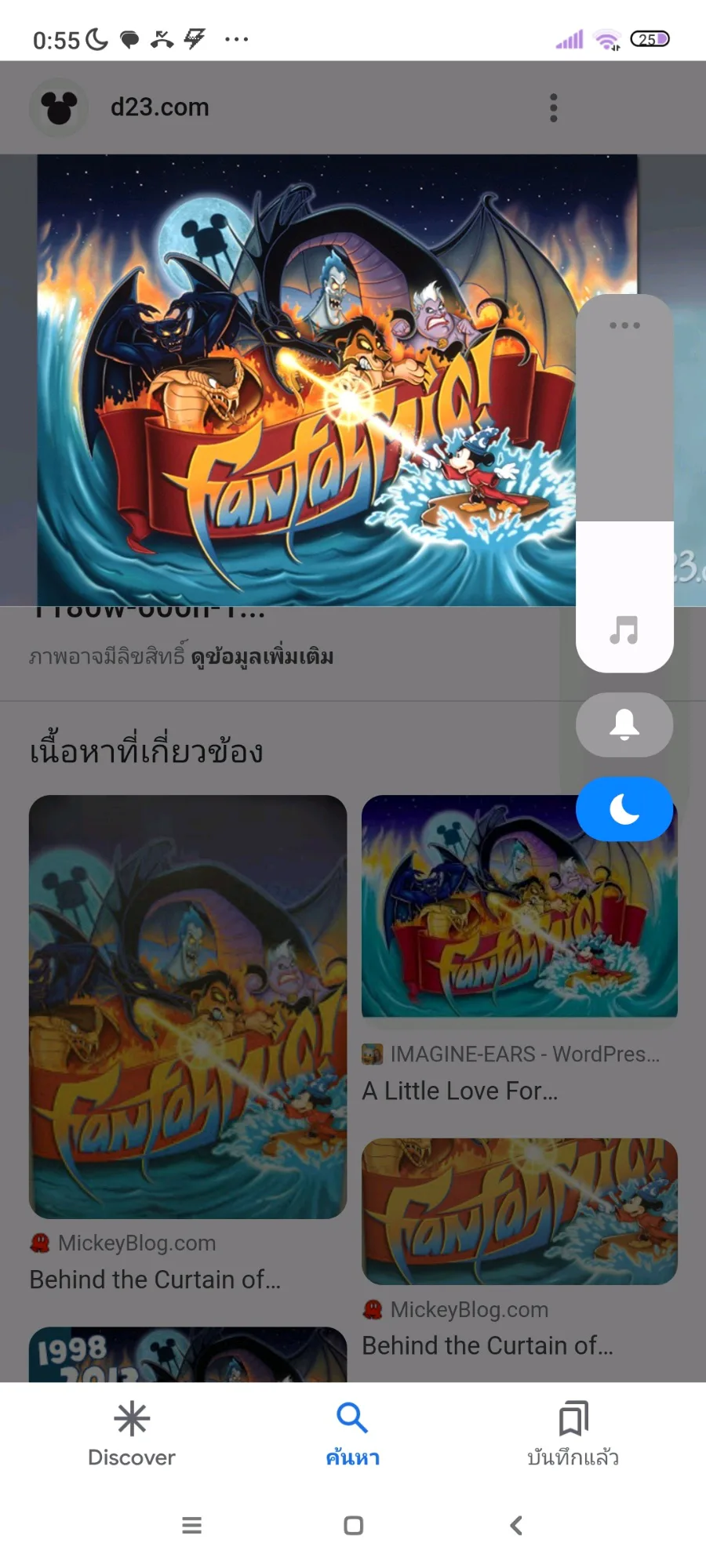The width and height of the screenshot is (706, 1568).
Task: Open the wide MickeyBlog.com Fantasmic banner result
Action: [x=519, y=1248]
